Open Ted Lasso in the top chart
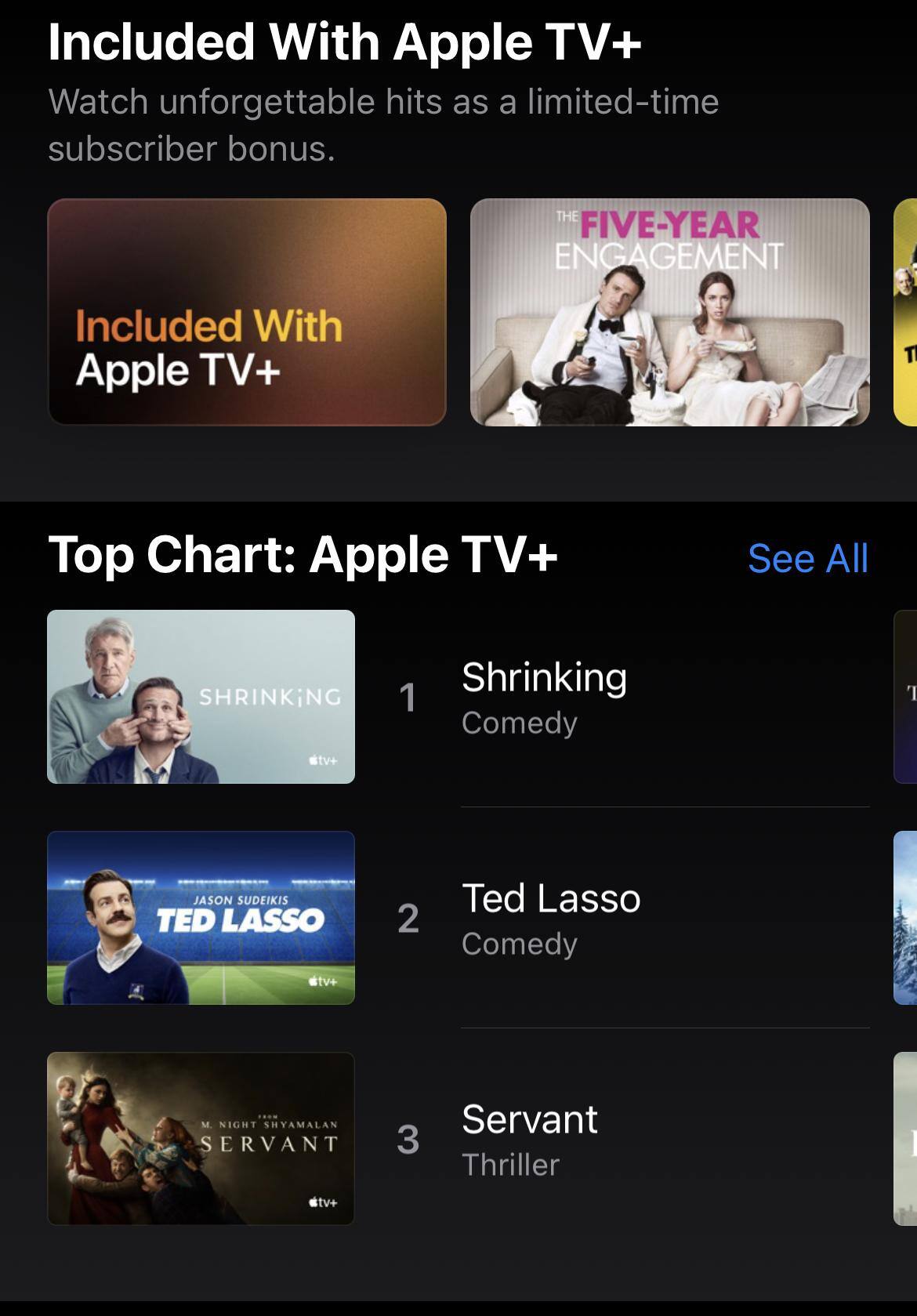917x1316 pixels. coord(550,918)
